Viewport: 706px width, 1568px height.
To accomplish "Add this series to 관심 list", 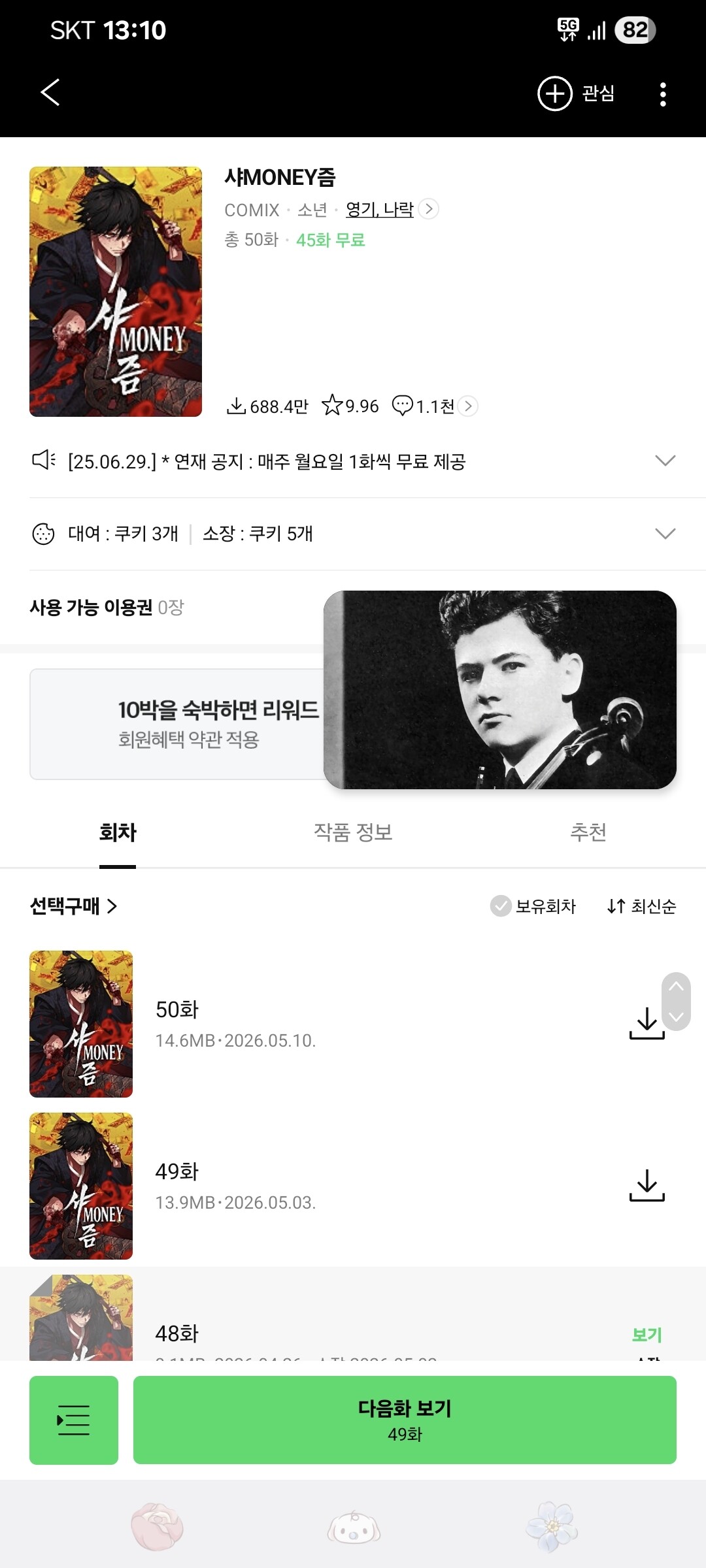I will tap(576, 94).
